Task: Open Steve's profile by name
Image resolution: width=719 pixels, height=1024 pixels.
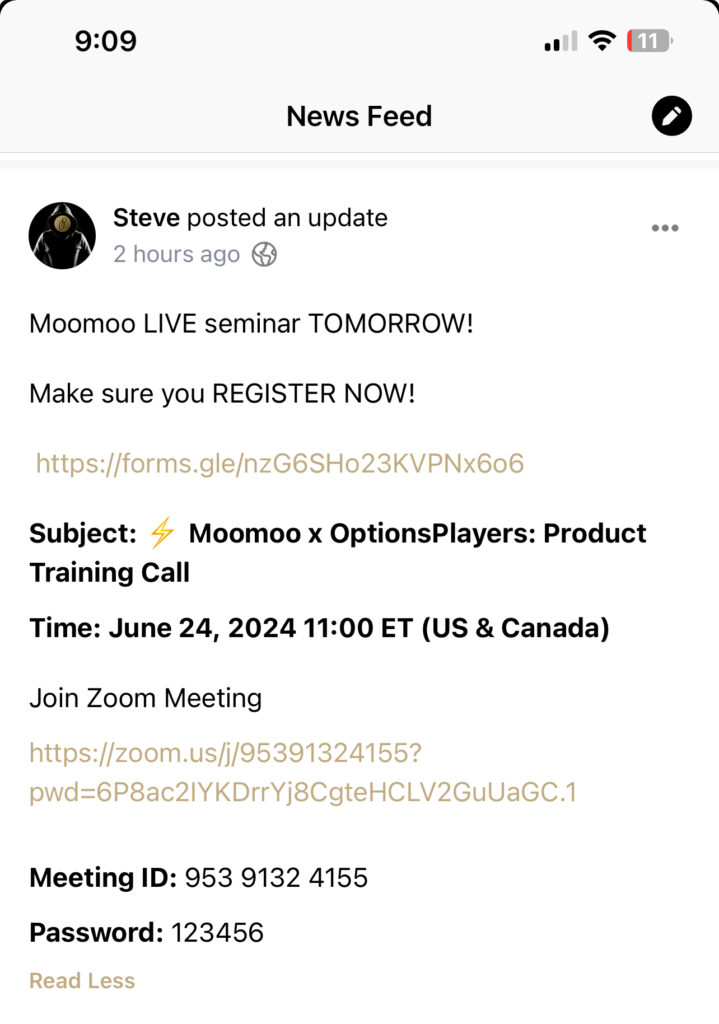Action: [147, 217]
